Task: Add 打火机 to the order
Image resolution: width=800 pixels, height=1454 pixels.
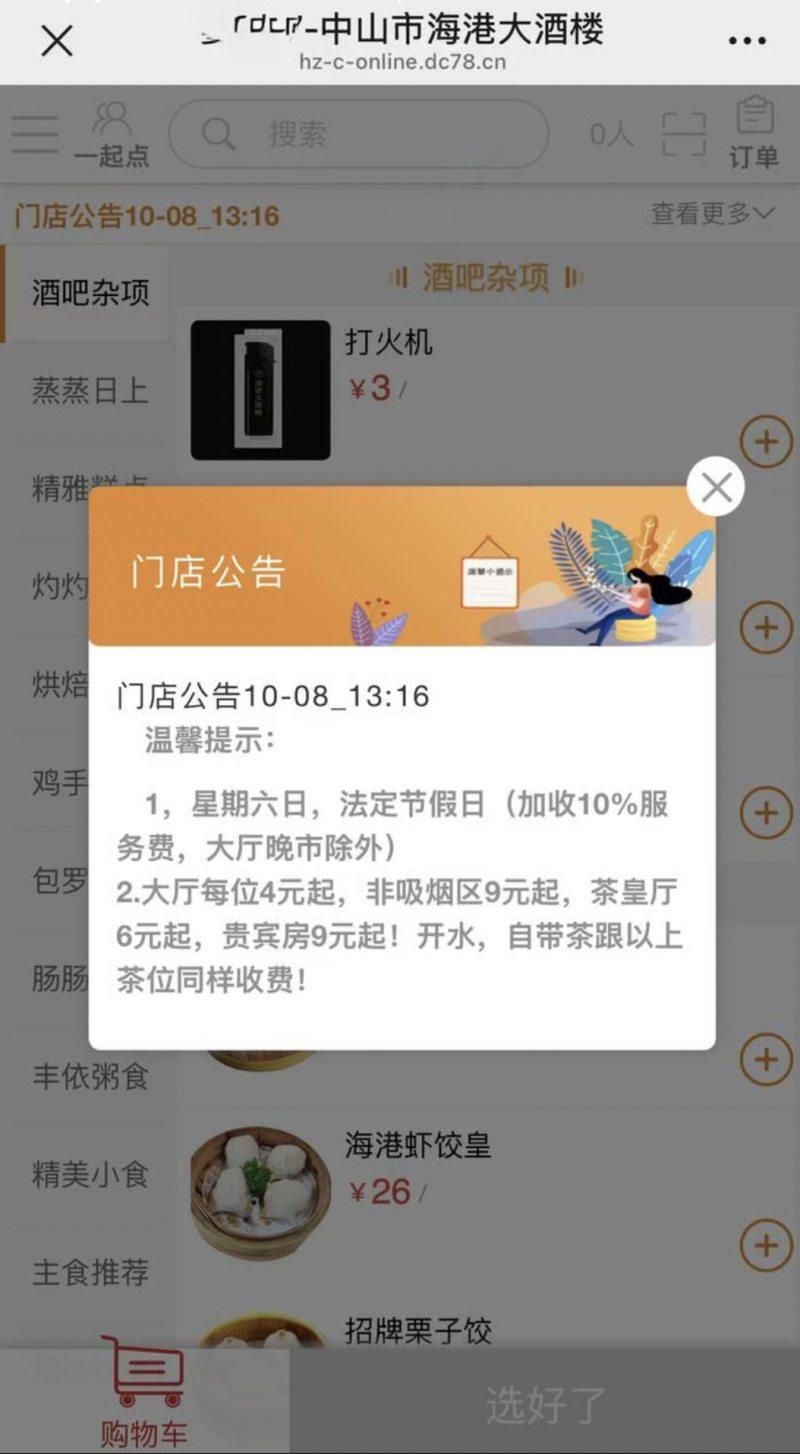Action: point(765,441)
